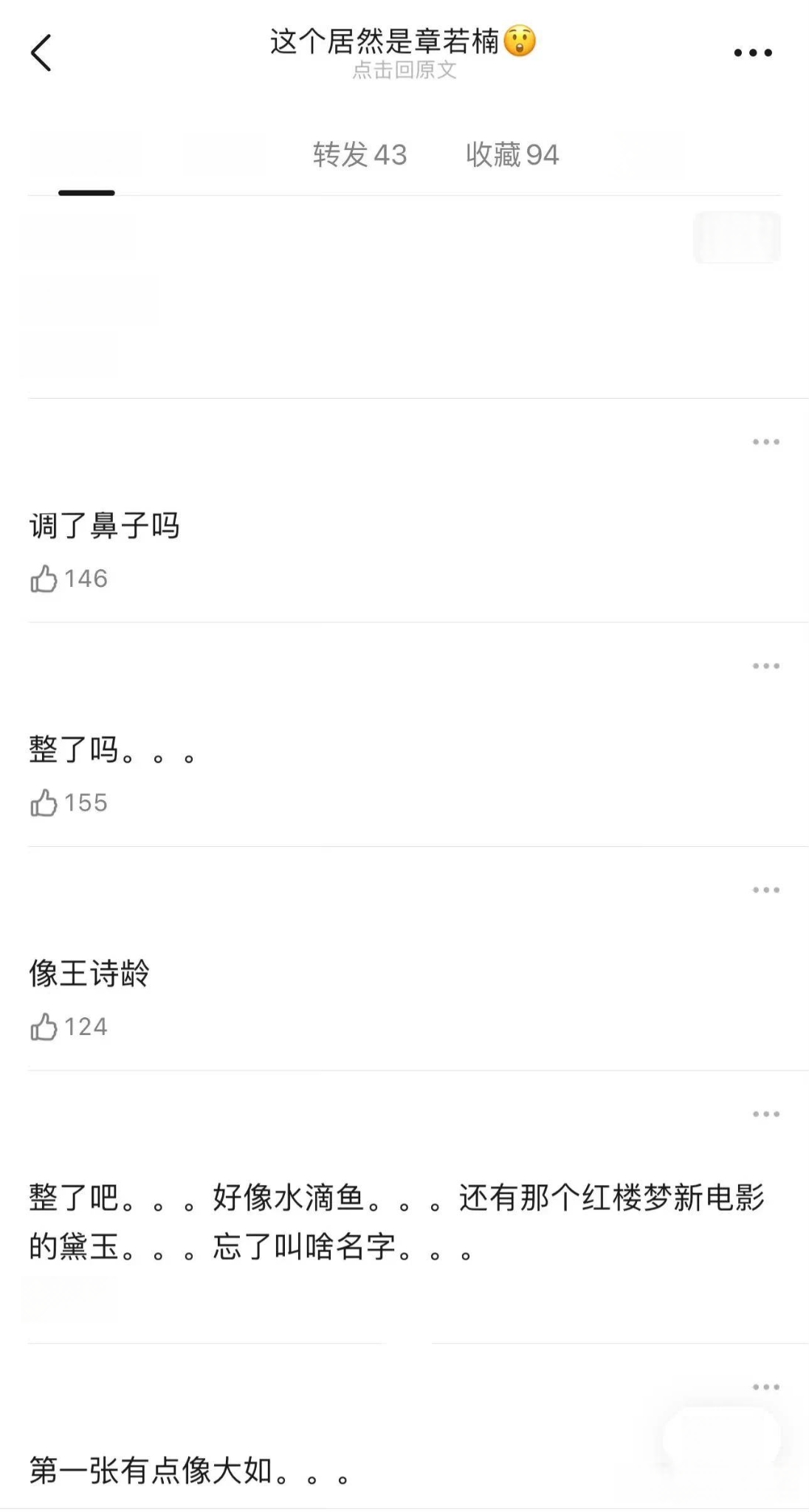Tap 点击回原文 to return to original post
The width and height of the screenshot is (809, 1512).
point(404,70)
